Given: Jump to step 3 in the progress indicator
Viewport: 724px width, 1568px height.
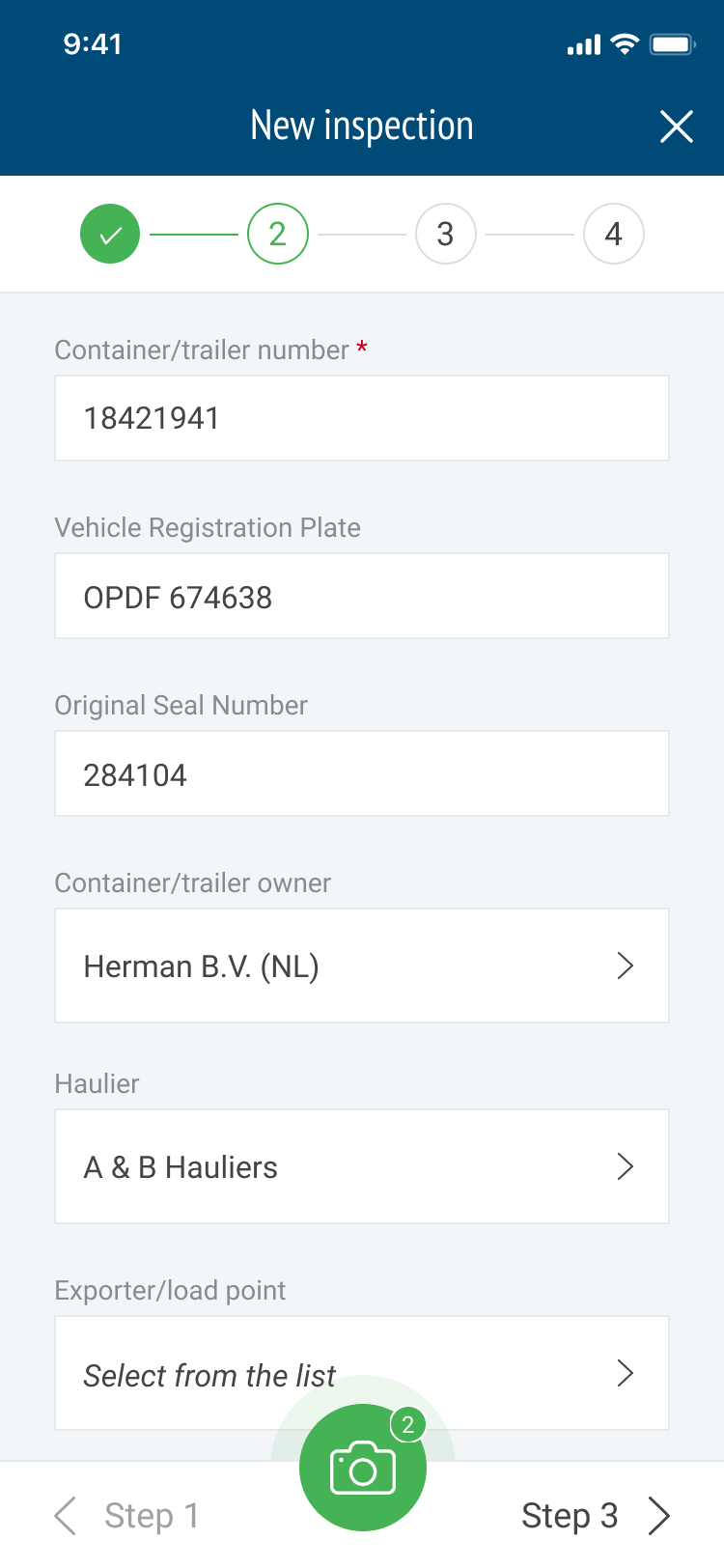Looking at the screenshot, I should (445, 234).
